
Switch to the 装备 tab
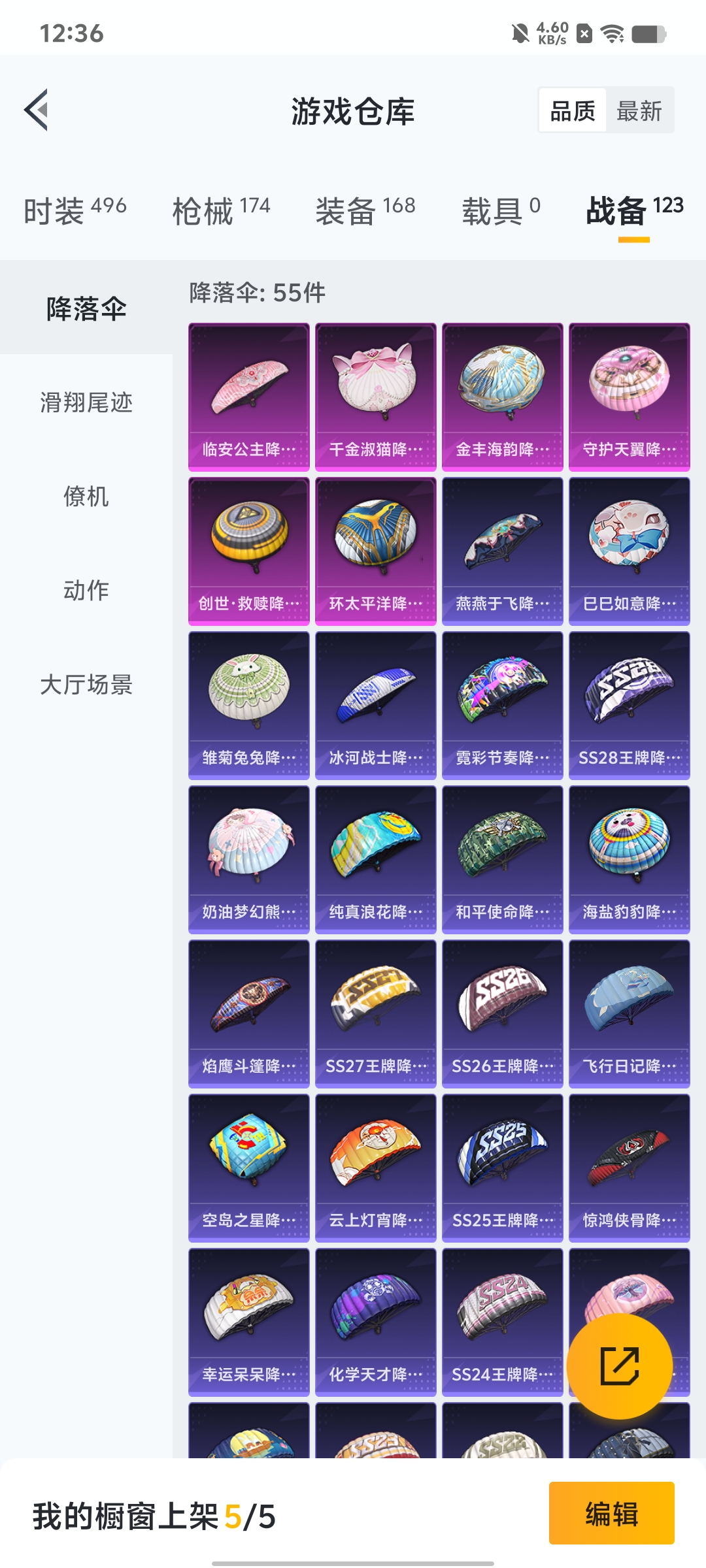(x=365, y=210)
